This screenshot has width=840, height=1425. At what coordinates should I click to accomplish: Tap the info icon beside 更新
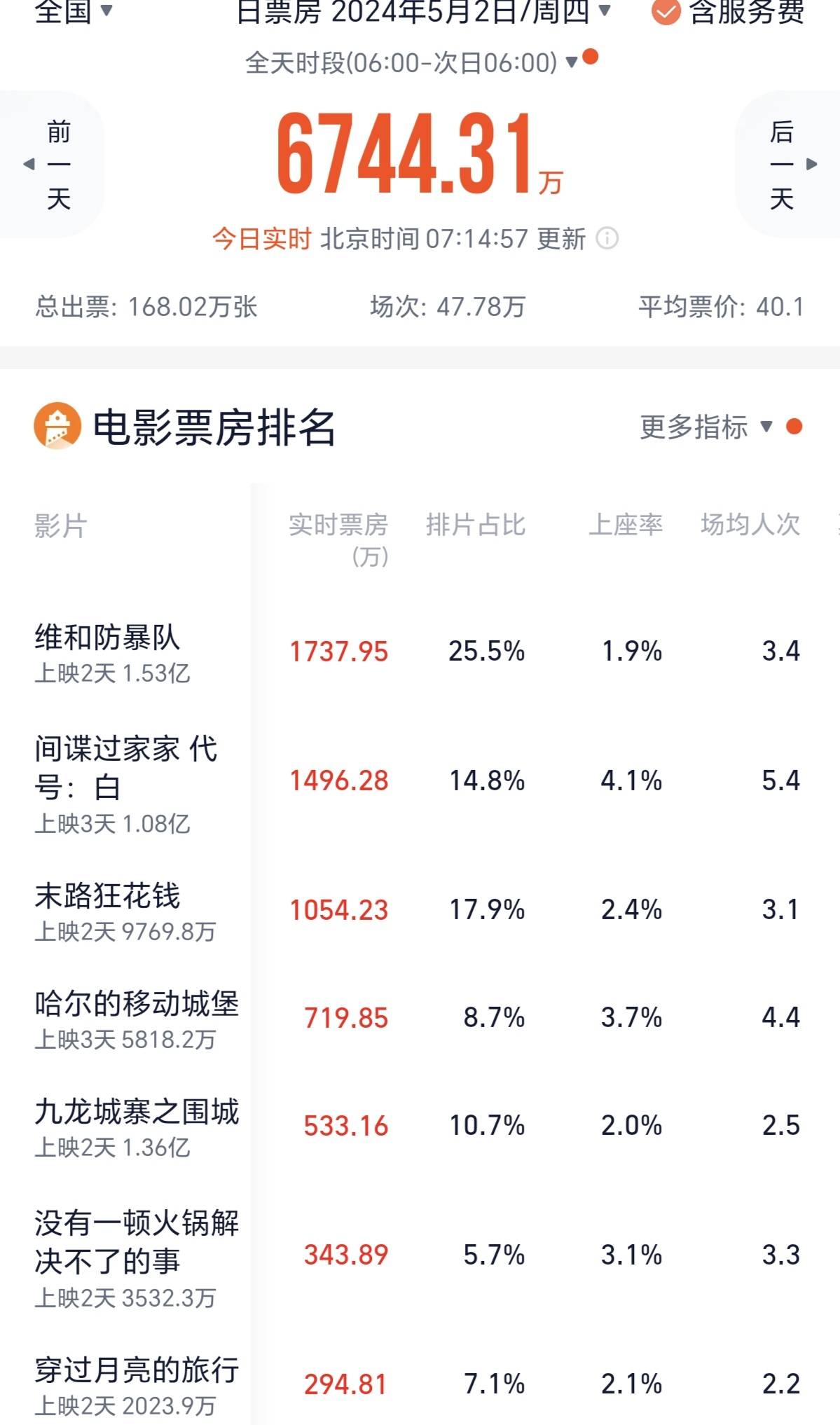[x=607, y=239]
